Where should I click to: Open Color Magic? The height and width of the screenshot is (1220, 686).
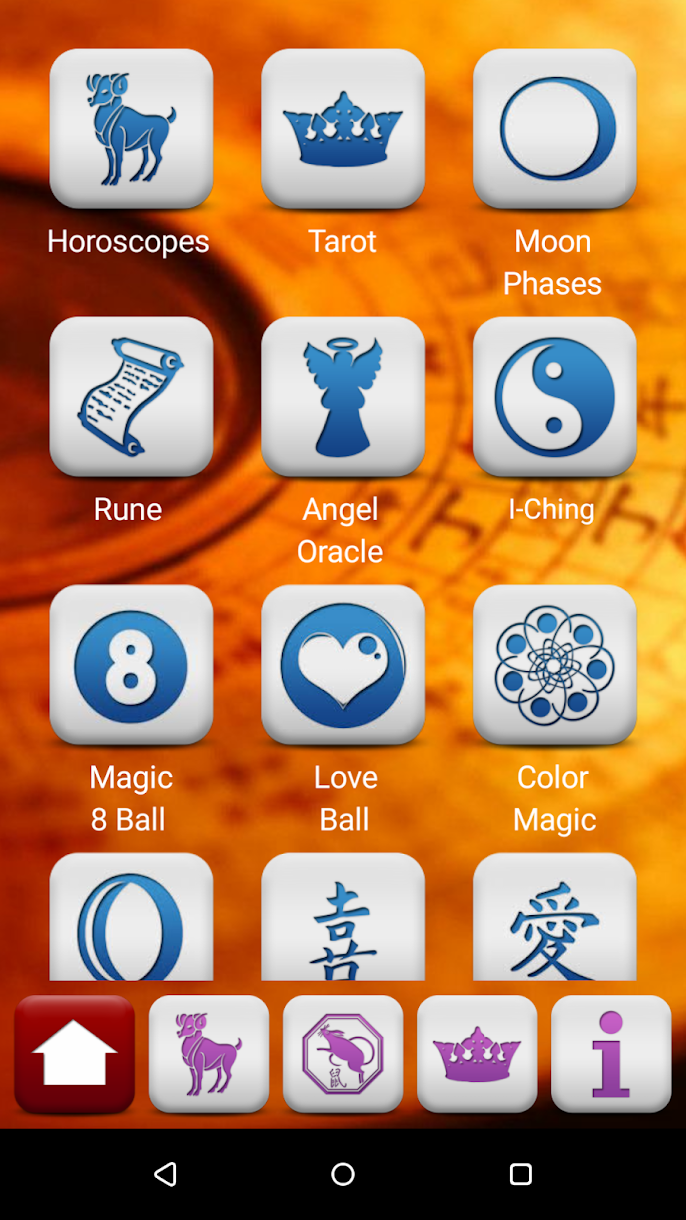(x=555, y=665)
